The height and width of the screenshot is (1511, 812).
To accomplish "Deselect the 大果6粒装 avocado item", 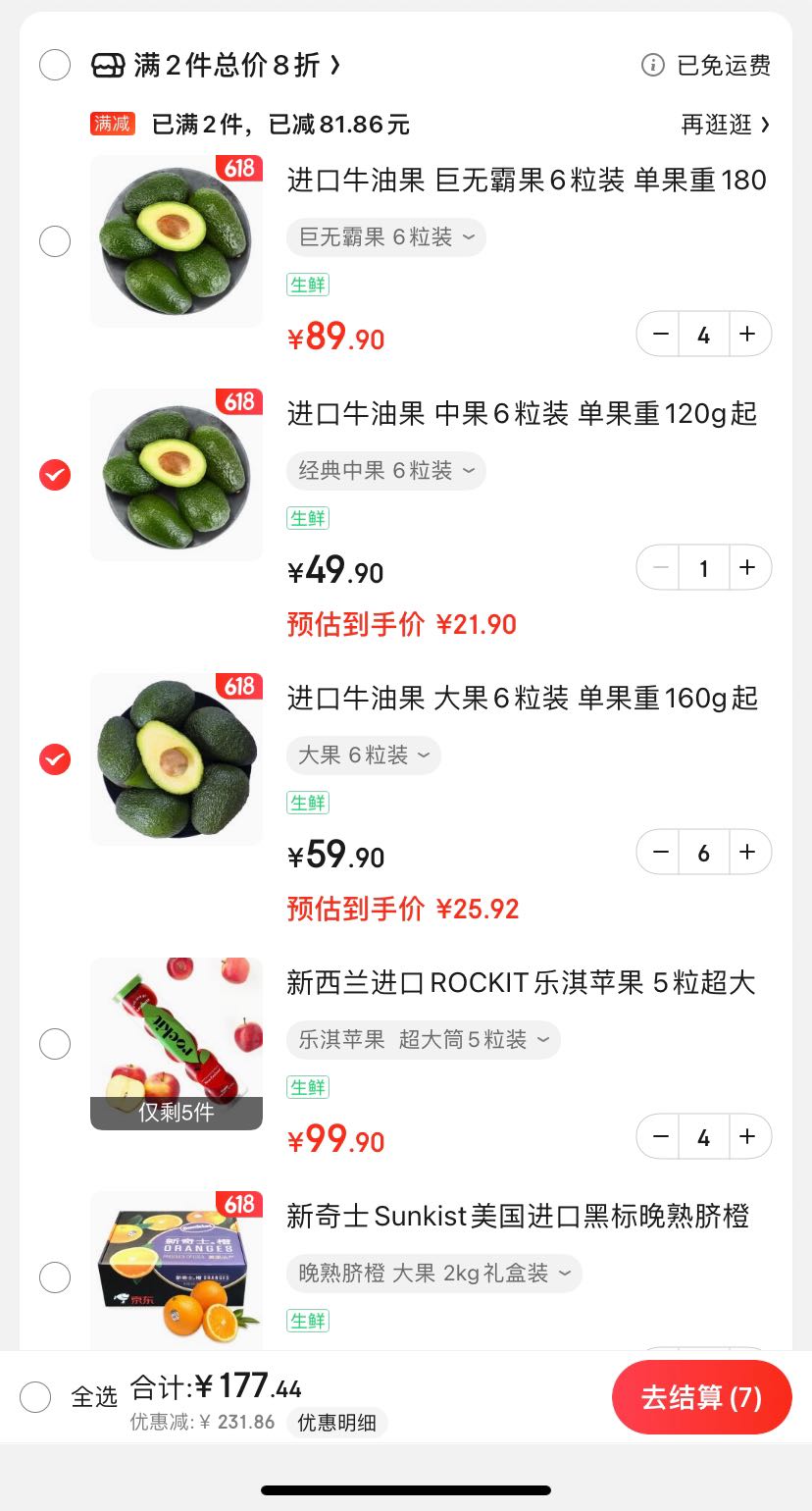I will (55, 759).
